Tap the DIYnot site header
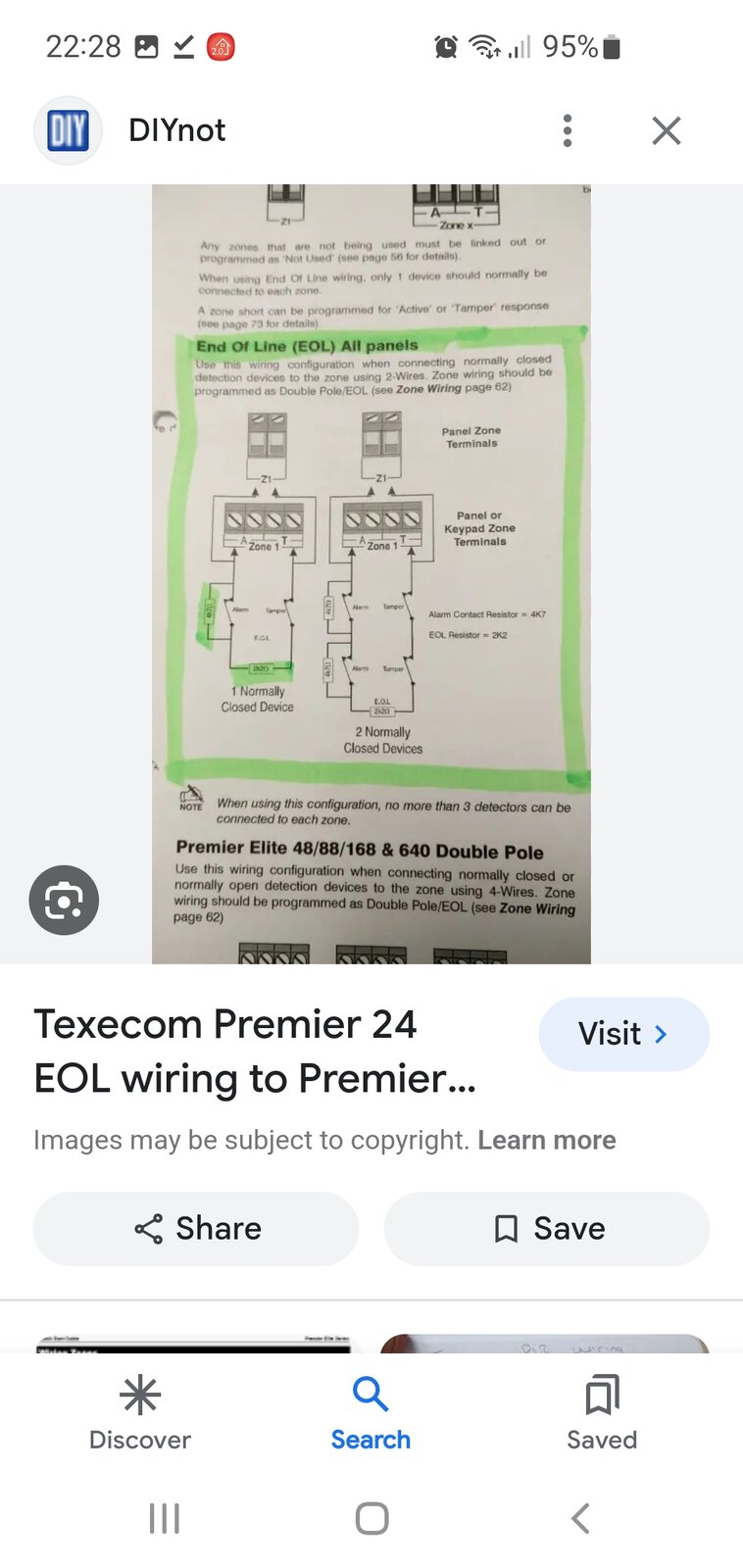Viewport: 743px width, 1568px height. [x=176, y=130]
